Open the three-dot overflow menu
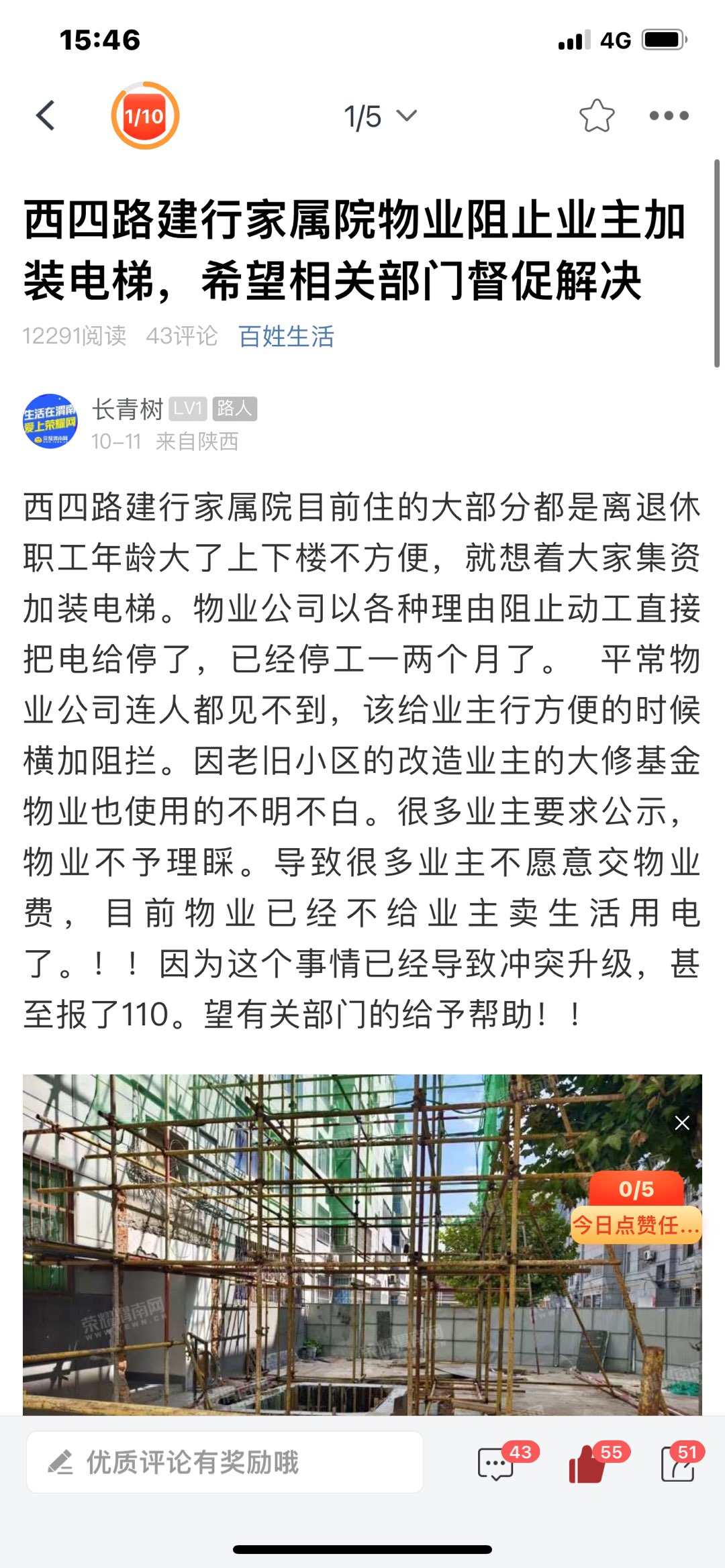The image size is (725, 1568). pyautogui.click(x=669, y=115)
